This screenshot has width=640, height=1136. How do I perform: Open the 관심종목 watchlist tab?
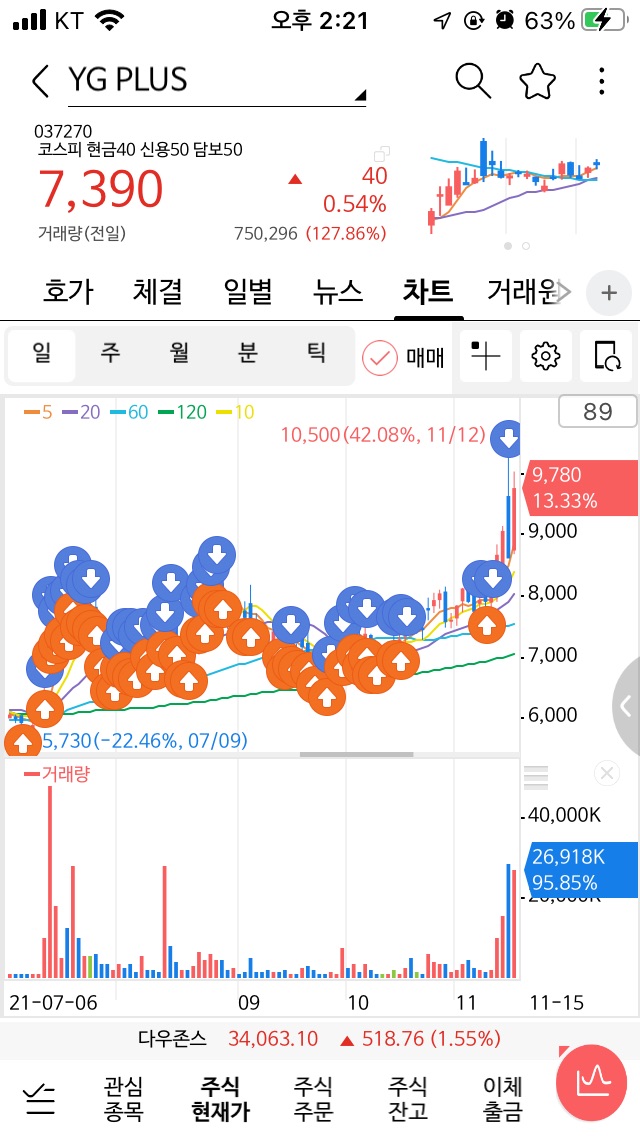[x=123, y=1098]
